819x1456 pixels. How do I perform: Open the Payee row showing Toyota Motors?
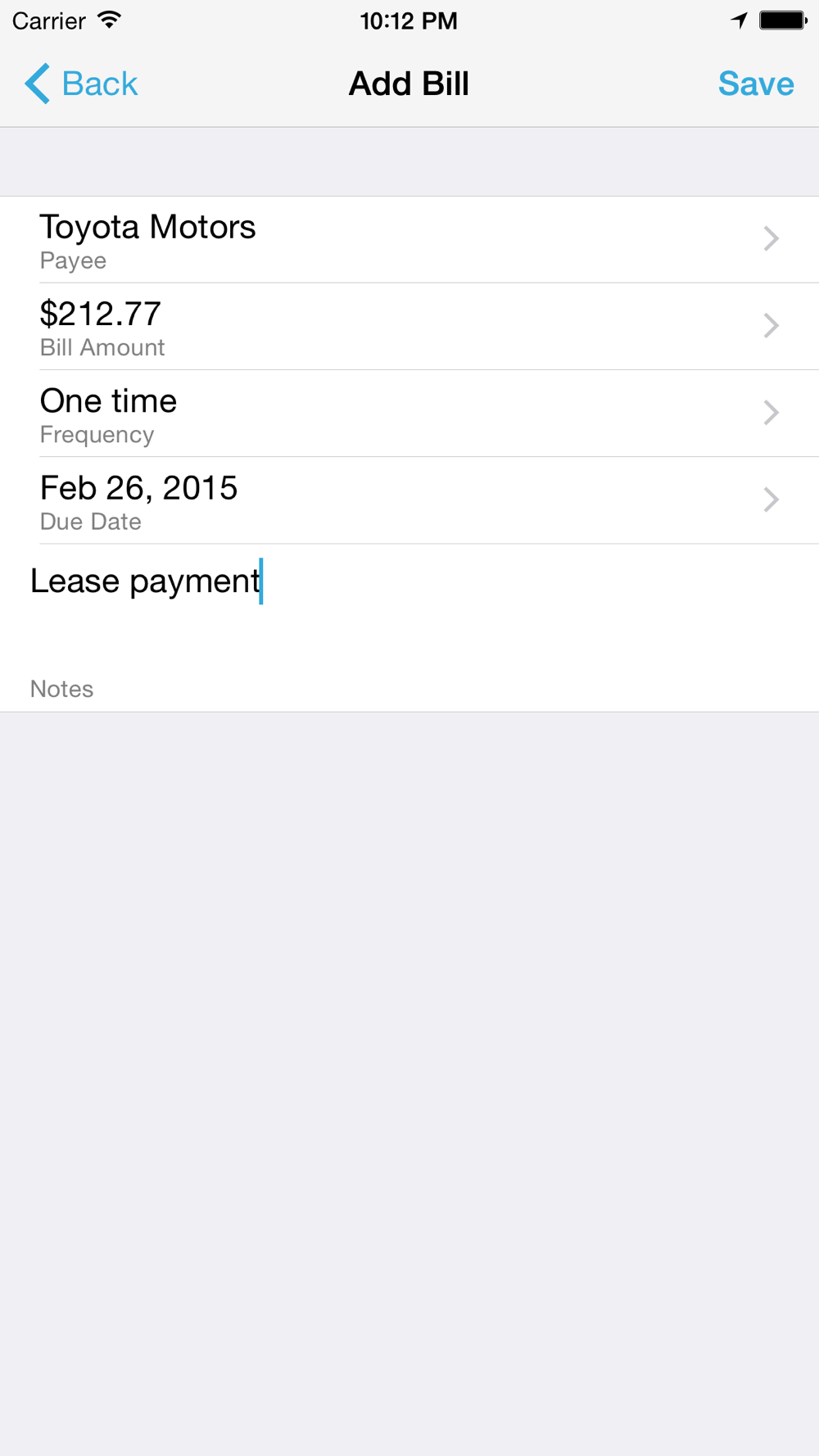point(409,240)
